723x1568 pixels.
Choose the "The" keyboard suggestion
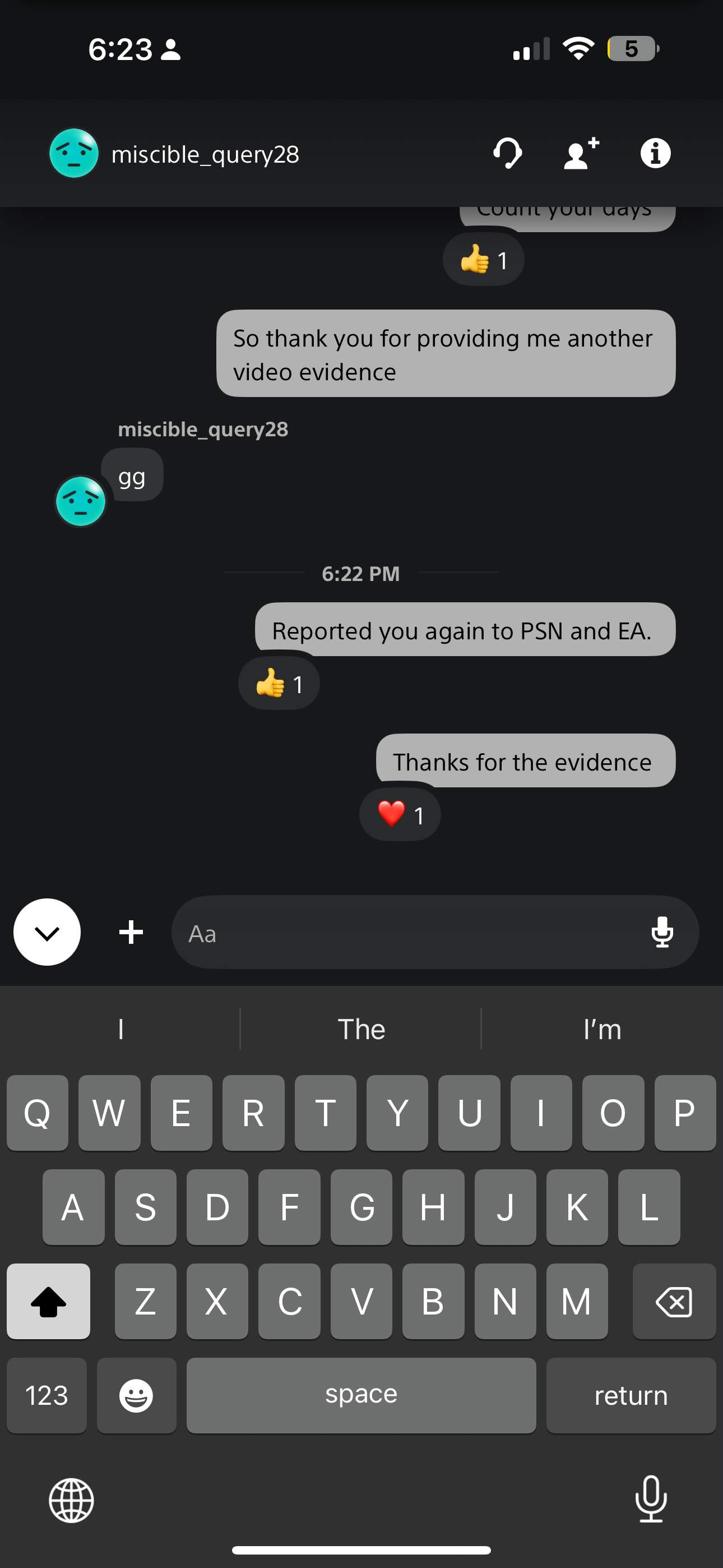[361, 1029]
